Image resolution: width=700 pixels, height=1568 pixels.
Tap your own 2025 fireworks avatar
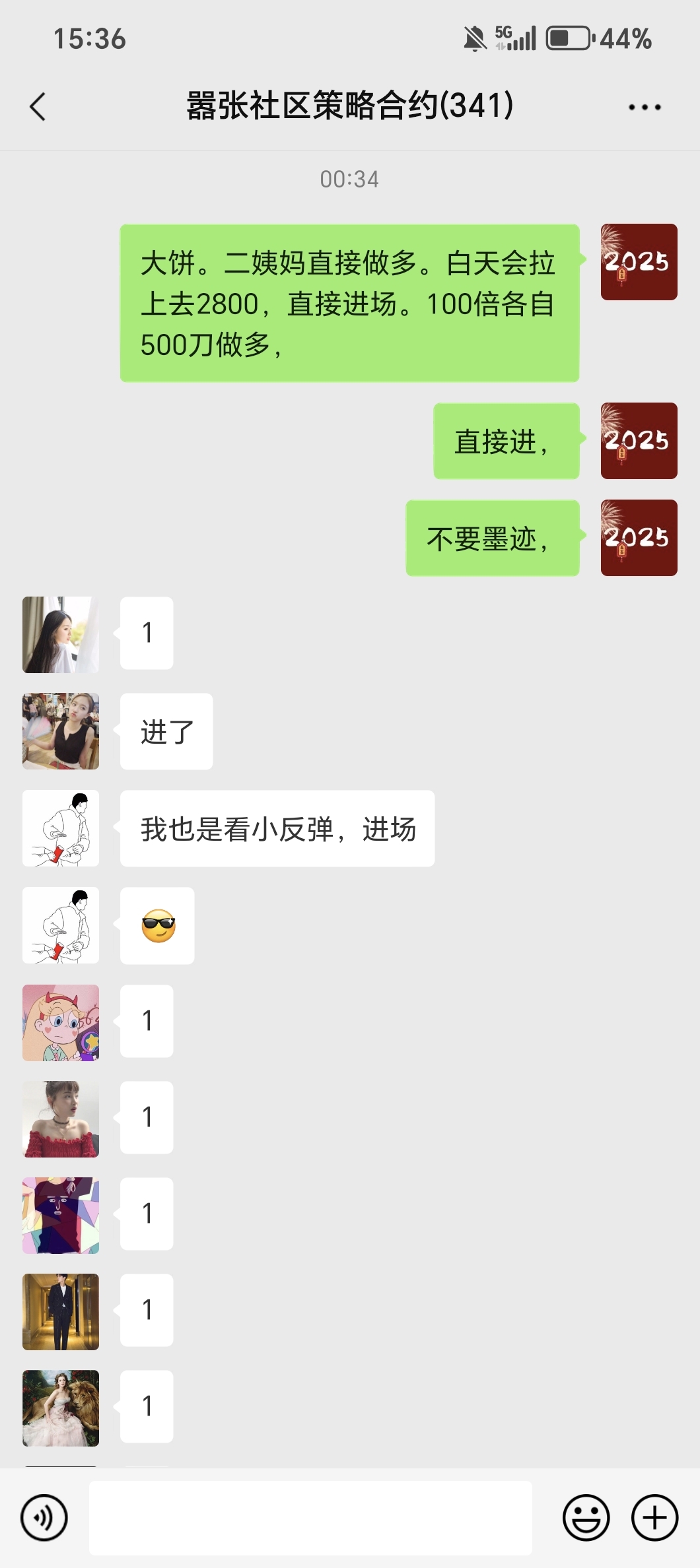pos(639,262)
